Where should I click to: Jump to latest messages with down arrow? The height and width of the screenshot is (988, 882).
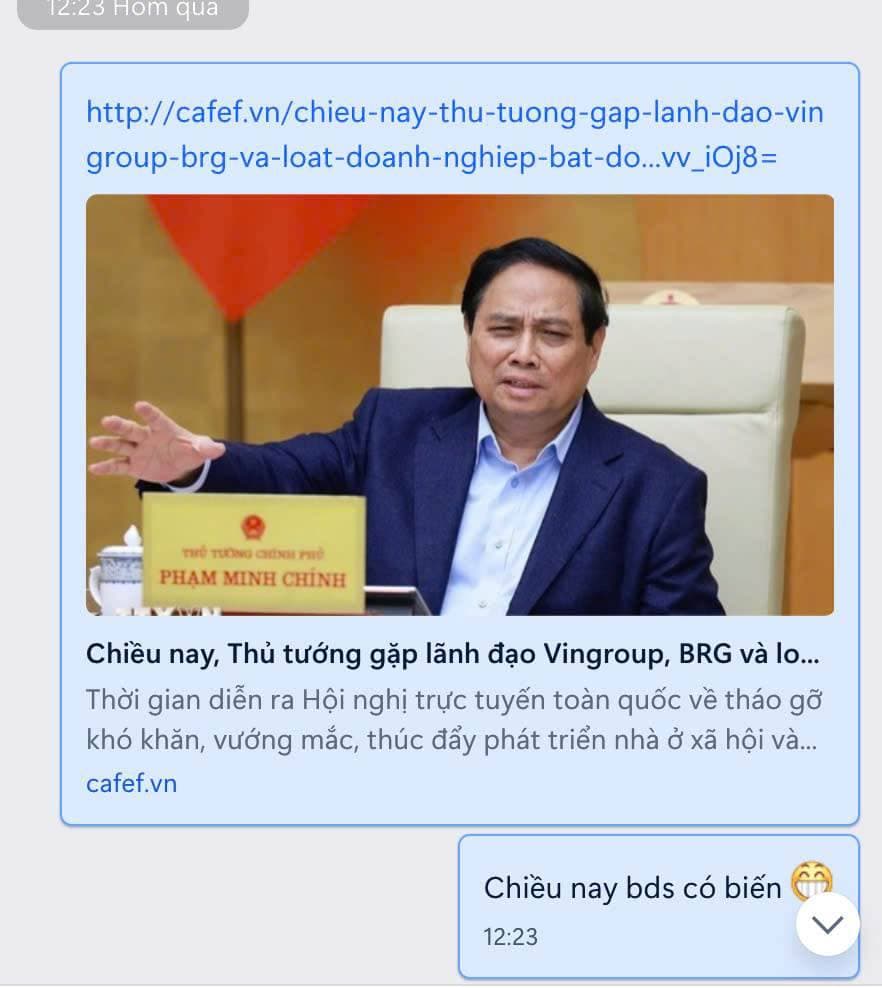pos(827,924)
